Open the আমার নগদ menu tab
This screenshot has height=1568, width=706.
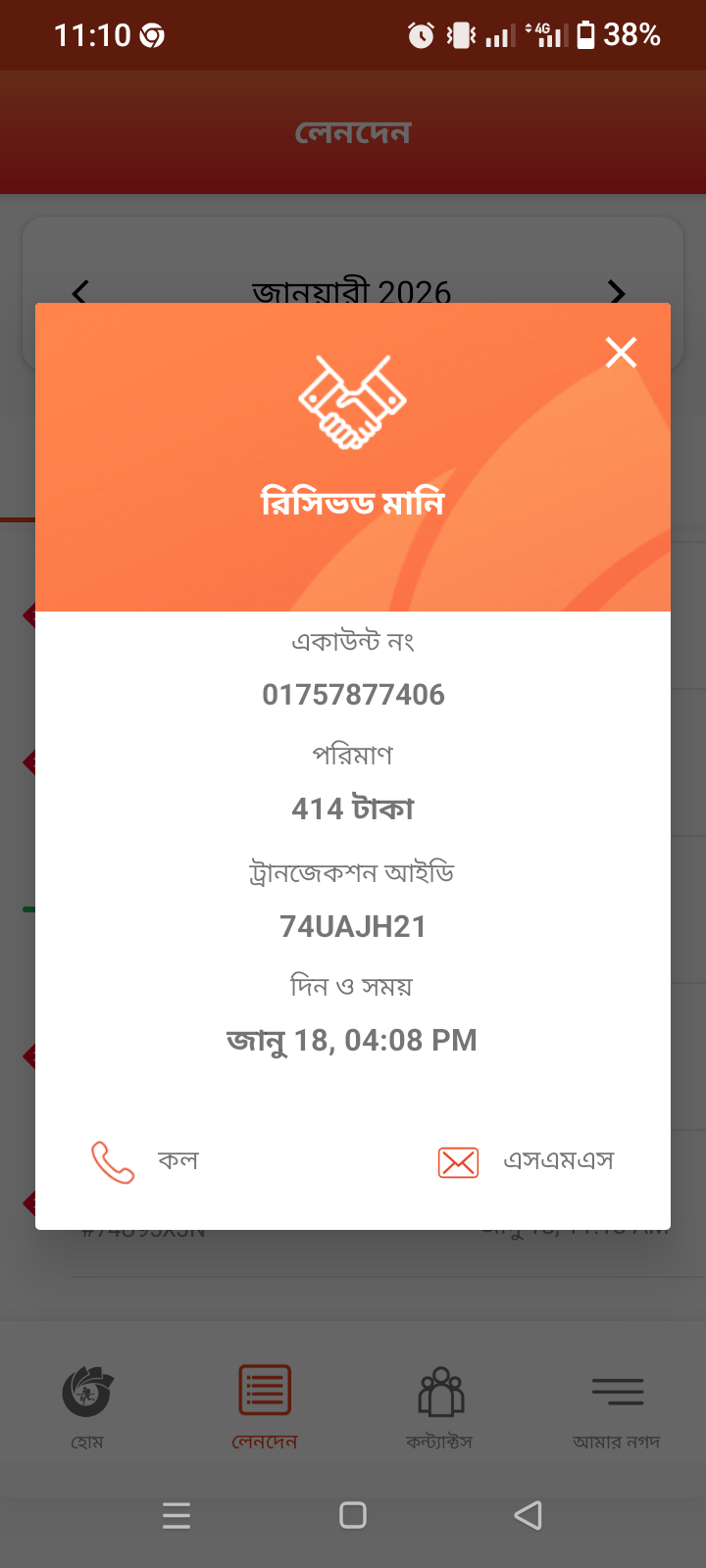[617, 1406]
